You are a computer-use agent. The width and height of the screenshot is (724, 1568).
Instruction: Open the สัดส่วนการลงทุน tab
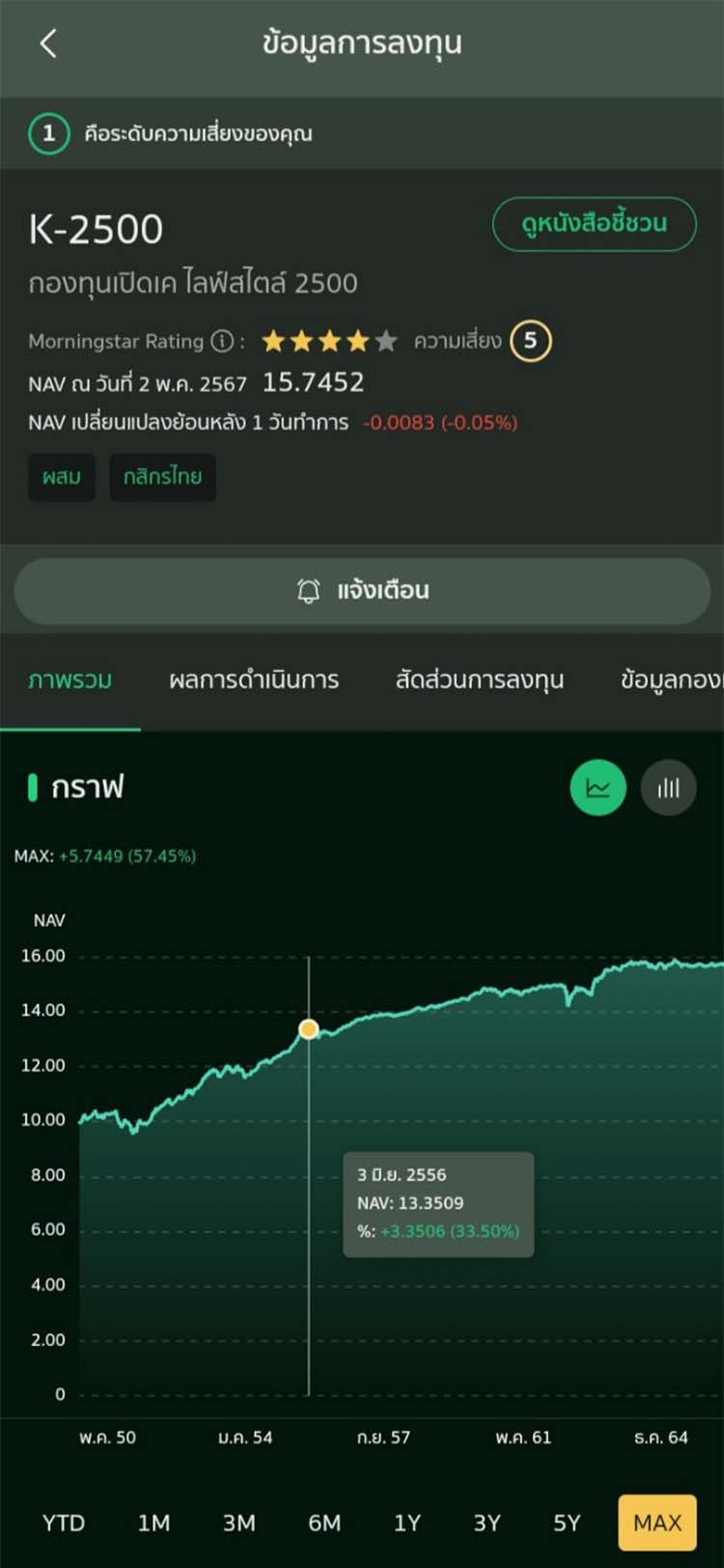[479, 680]
